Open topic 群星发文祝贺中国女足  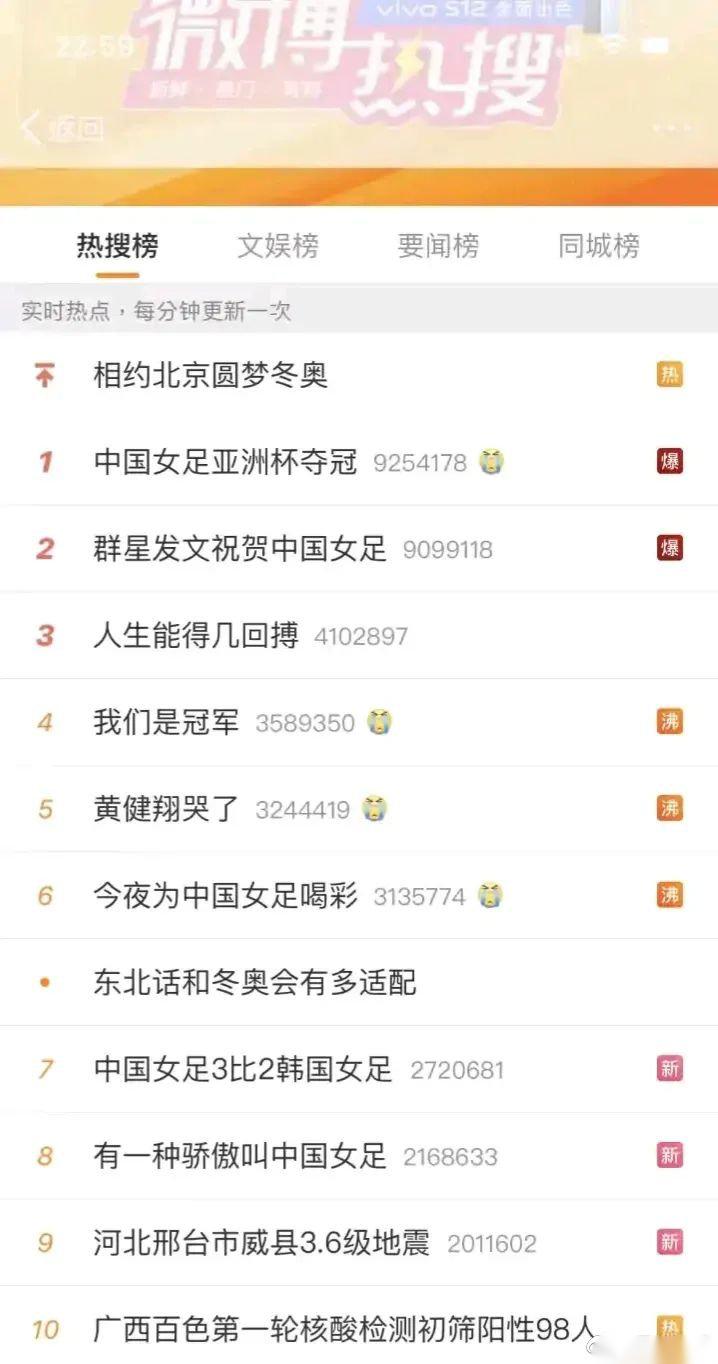click(359, 549)
